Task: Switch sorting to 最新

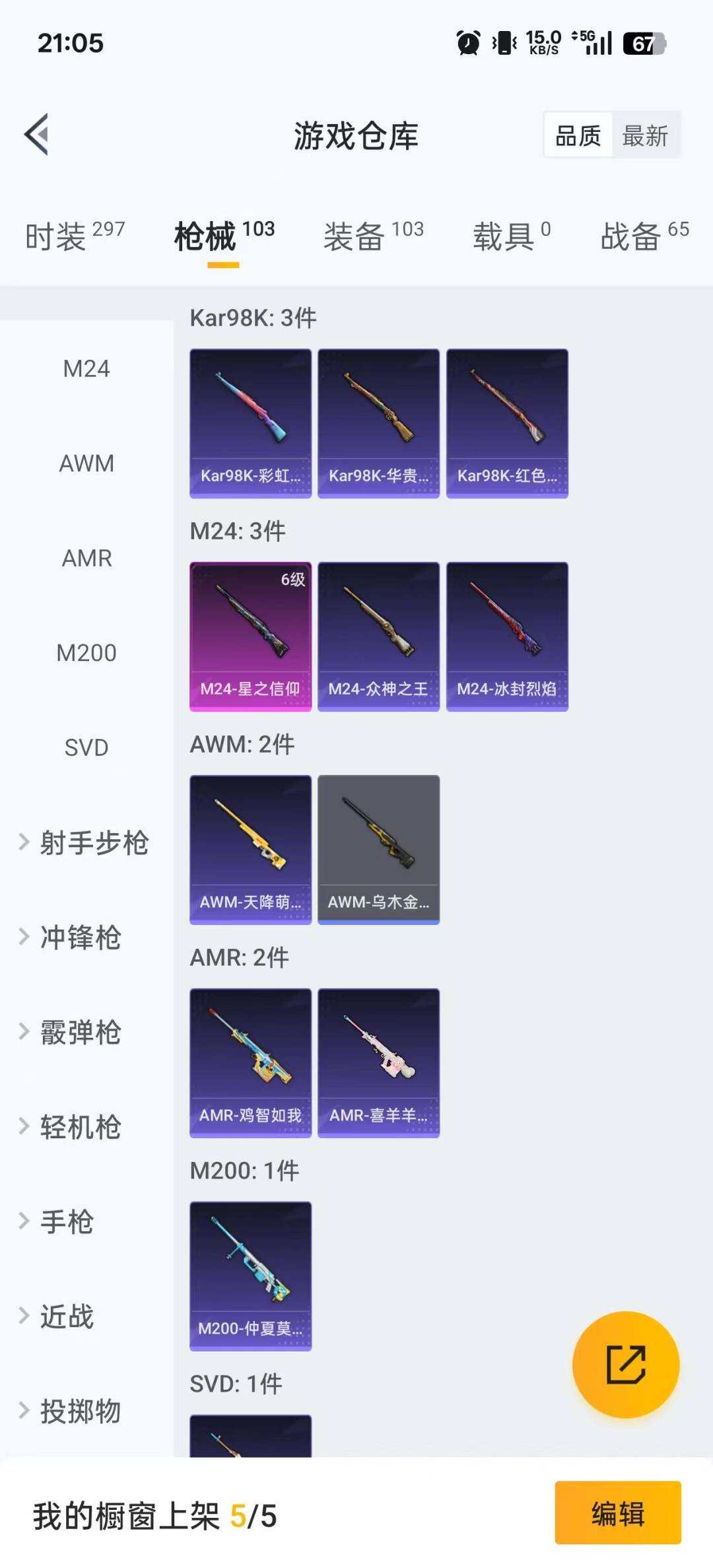Action: click(x=644, y=135)
